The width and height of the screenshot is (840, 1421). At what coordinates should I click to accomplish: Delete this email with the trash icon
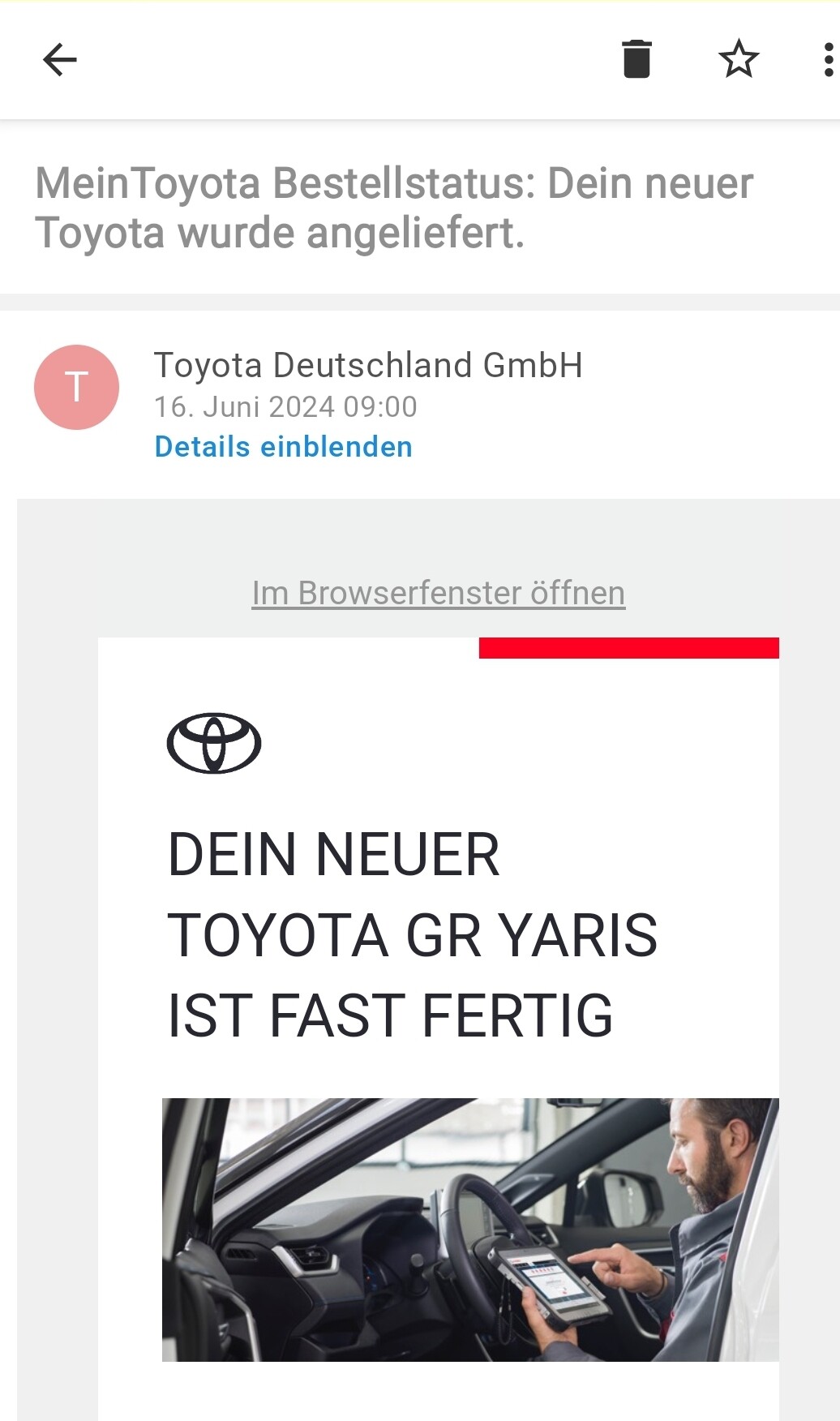[x=636, y=59]
